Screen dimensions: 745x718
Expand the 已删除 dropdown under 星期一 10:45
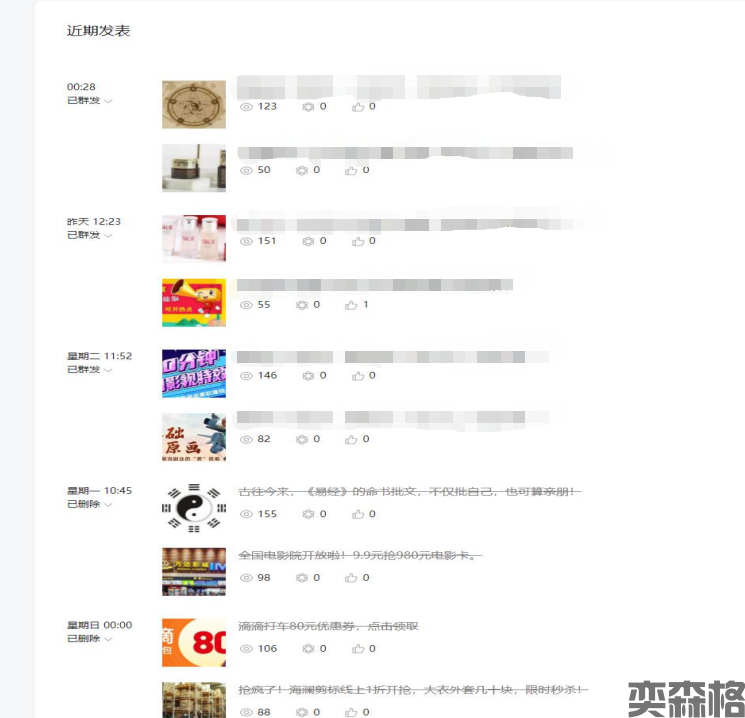[108, 505]
